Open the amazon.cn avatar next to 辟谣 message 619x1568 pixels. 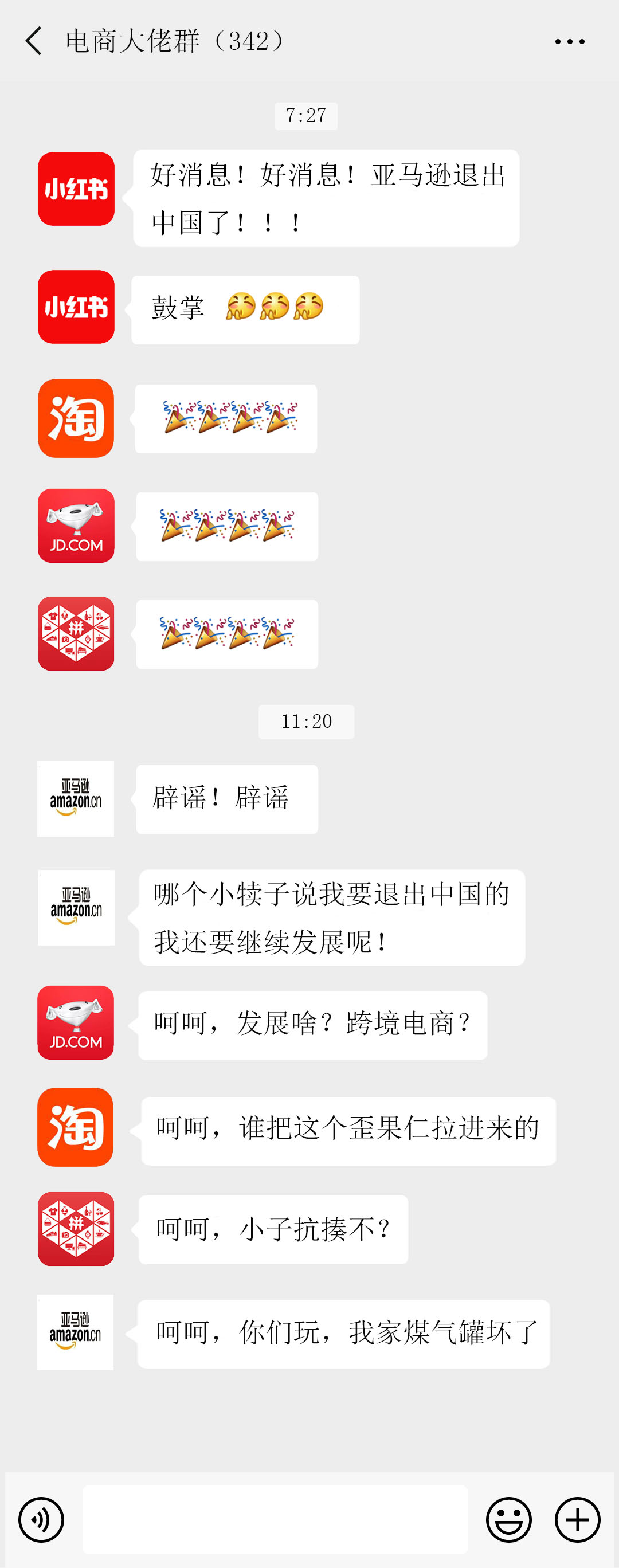[x=76, y=798]
